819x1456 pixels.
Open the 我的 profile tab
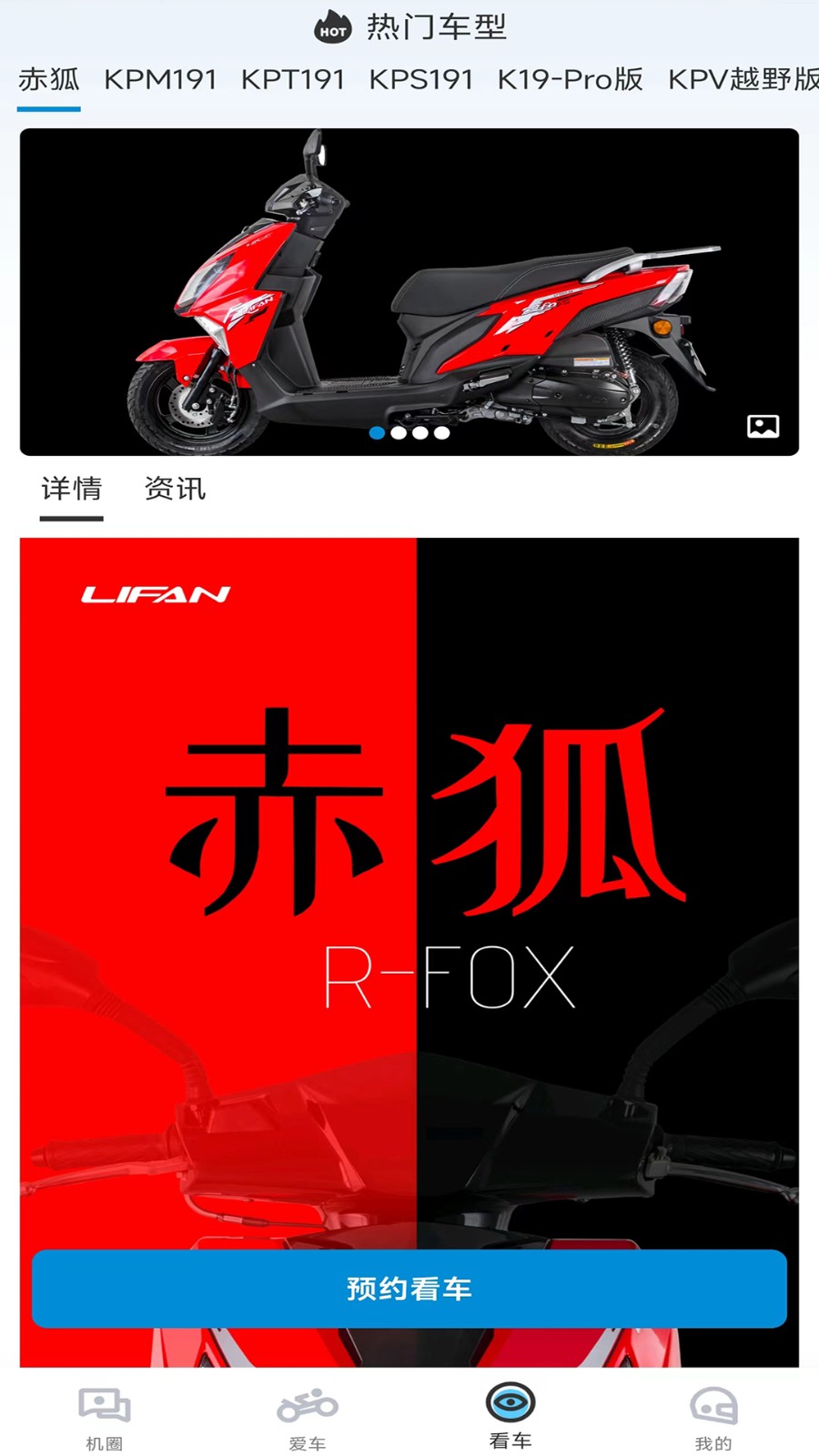(x=713, y=1418)
